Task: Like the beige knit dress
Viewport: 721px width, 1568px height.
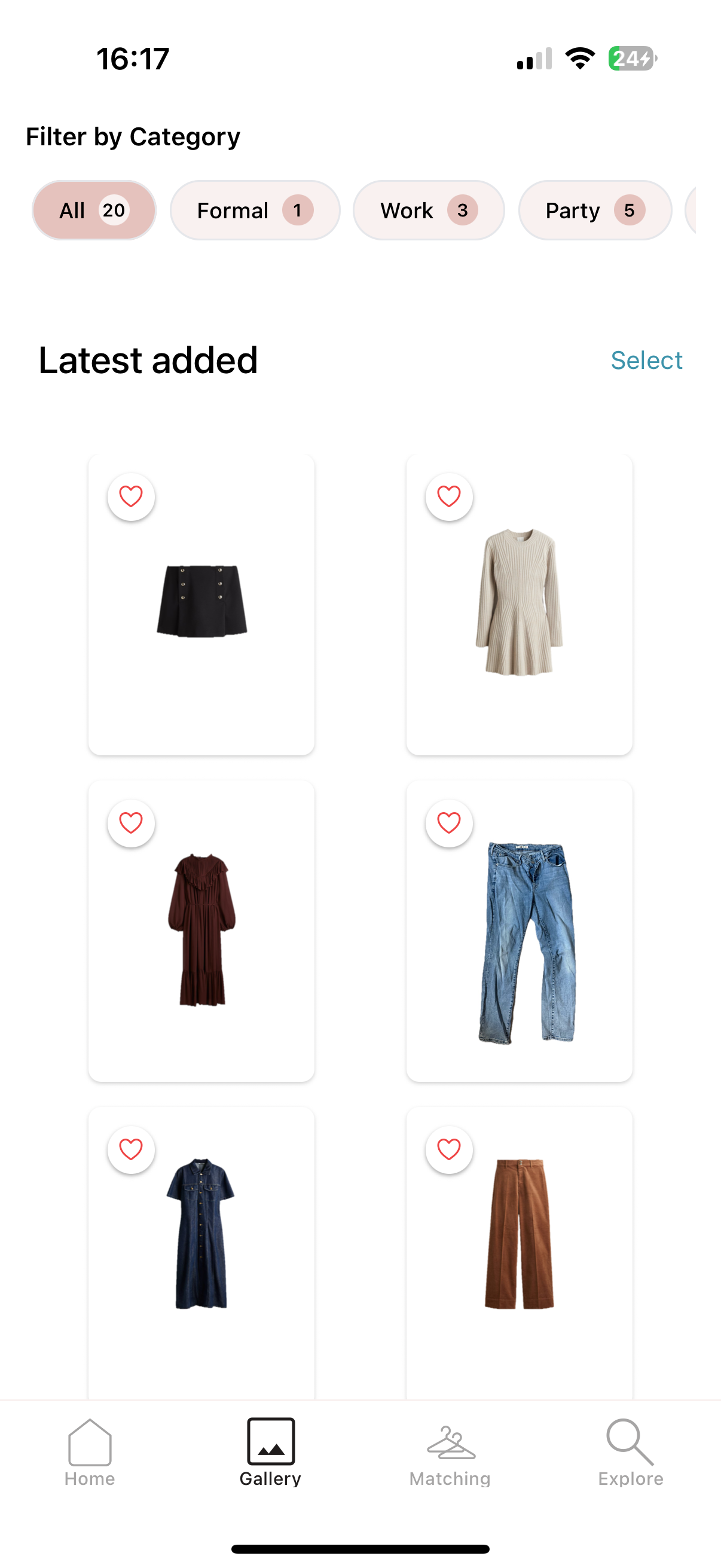Action: pyautogui.click(x=449, y=497)
